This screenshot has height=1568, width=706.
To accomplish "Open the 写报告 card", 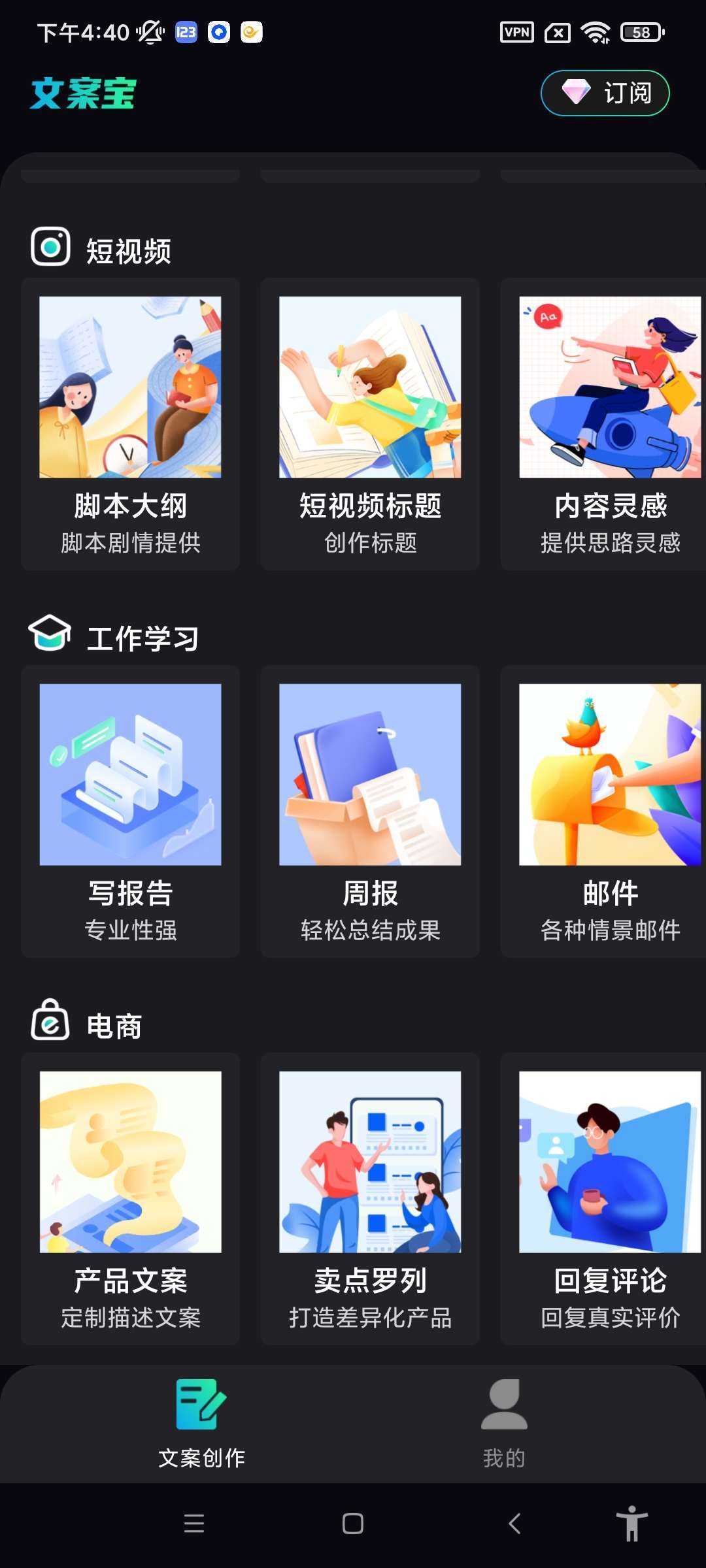I will tap(129, 810).
